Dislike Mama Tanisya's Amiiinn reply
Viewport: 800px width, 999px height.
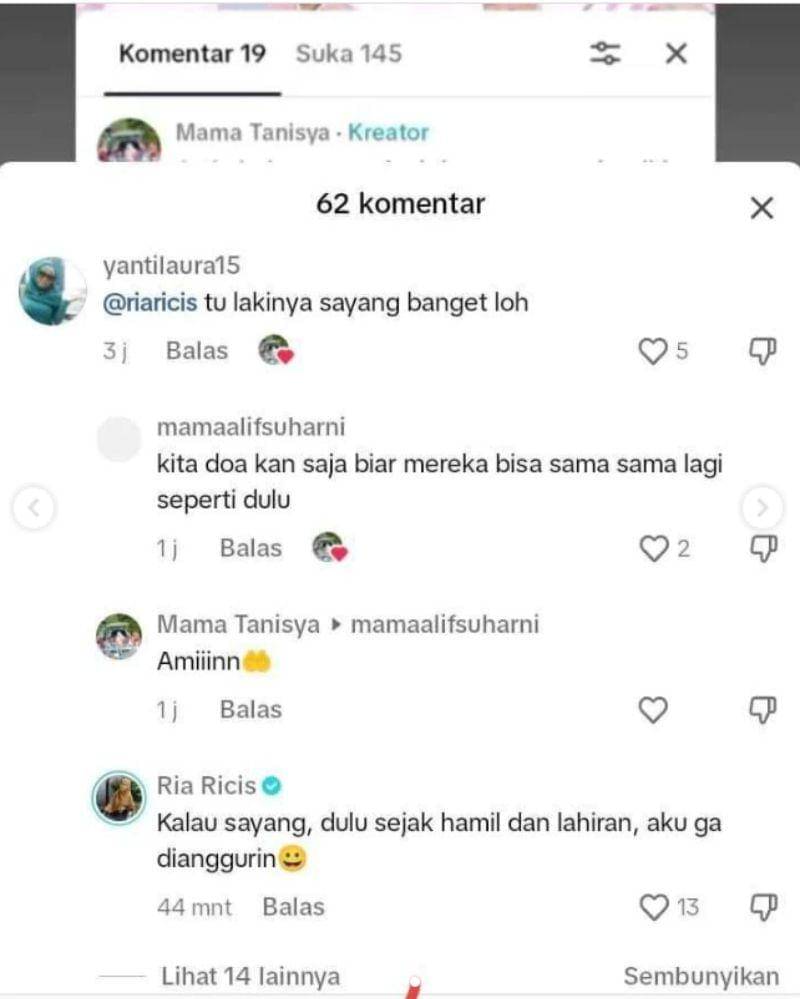click(763, 710)
